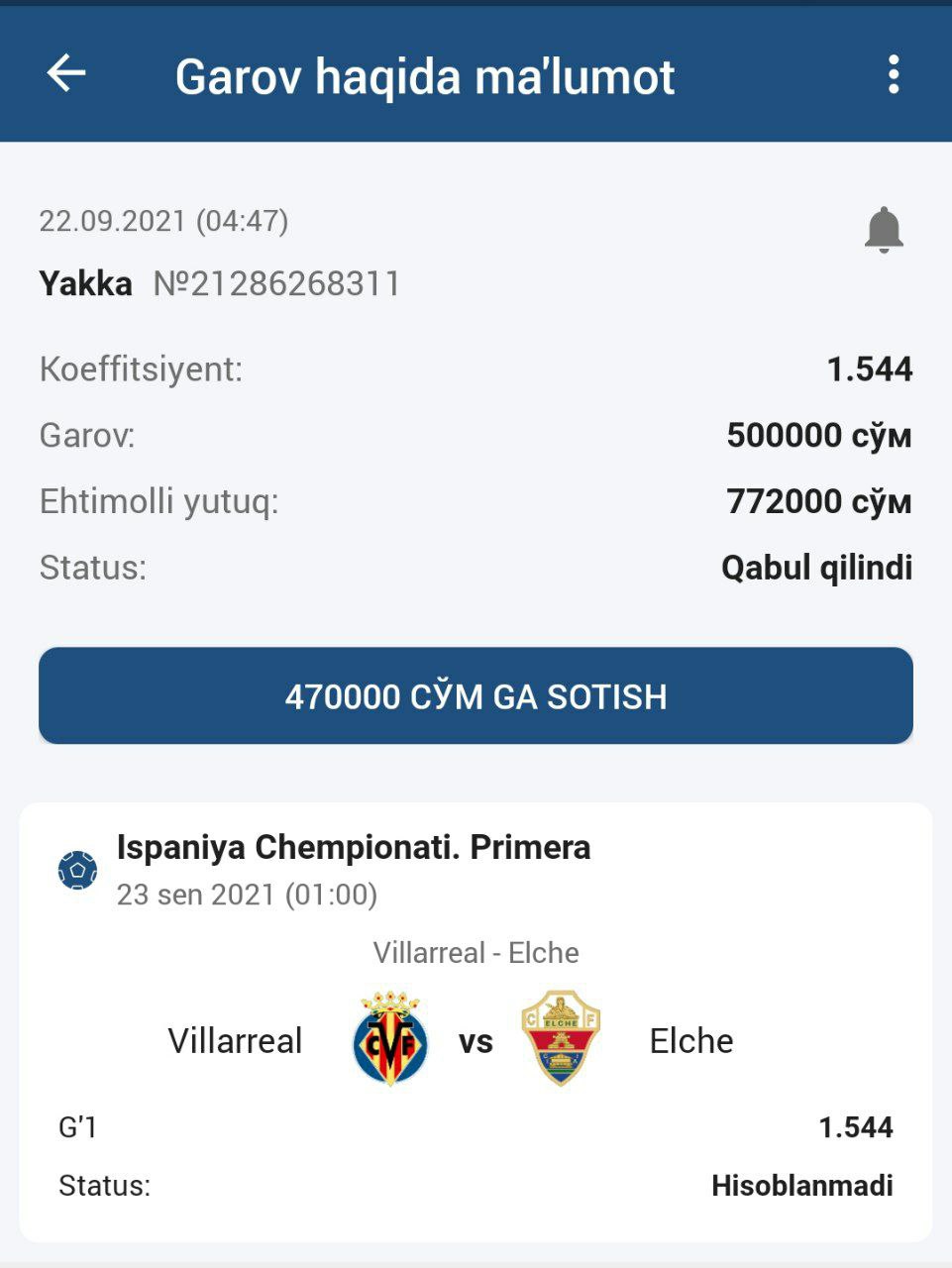Image resolution: width=952 pixels, height=1268 pixels.
Task: Open the Villarreal vs Elche match card
Action: [x=476, y=1020]
